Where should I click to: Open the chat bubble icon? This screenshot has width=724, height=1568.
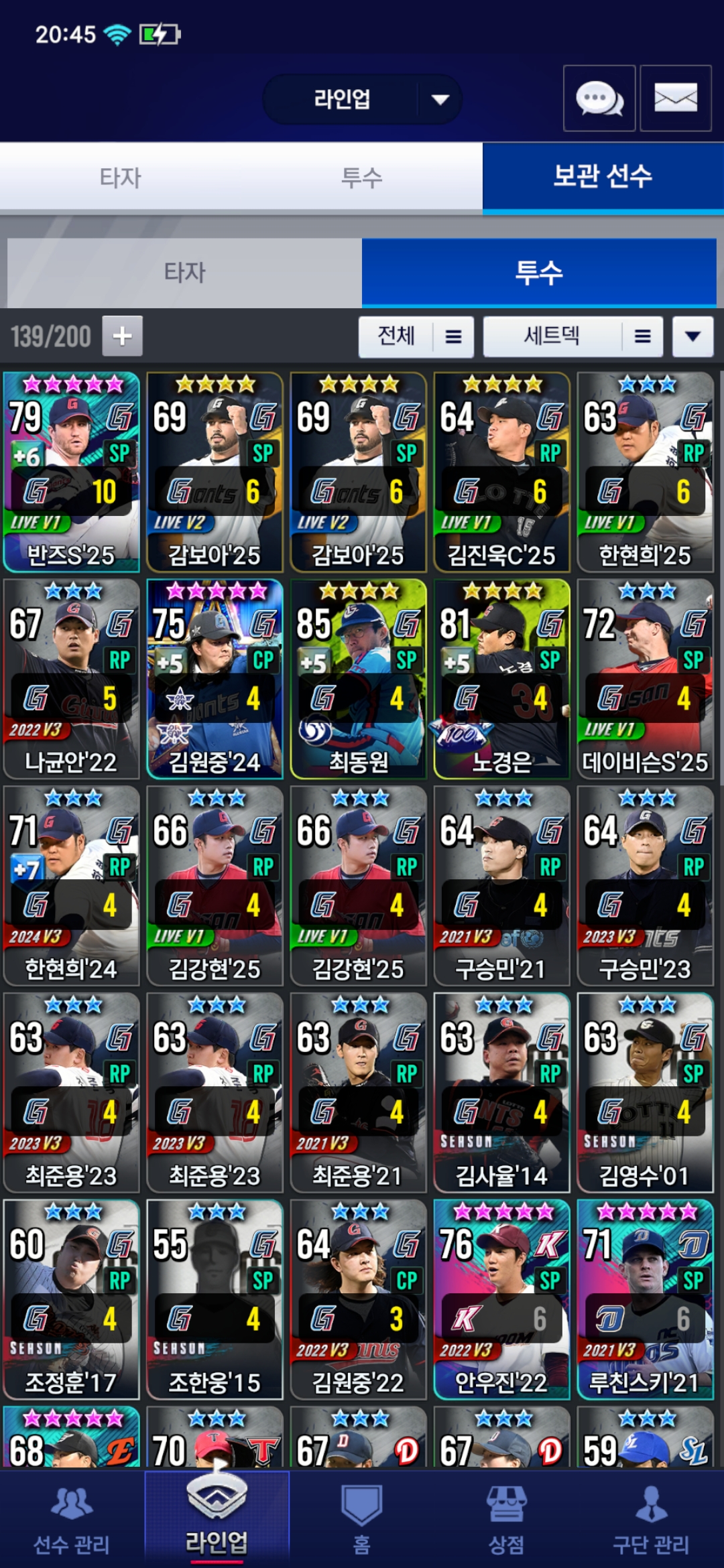click(599, 99)
